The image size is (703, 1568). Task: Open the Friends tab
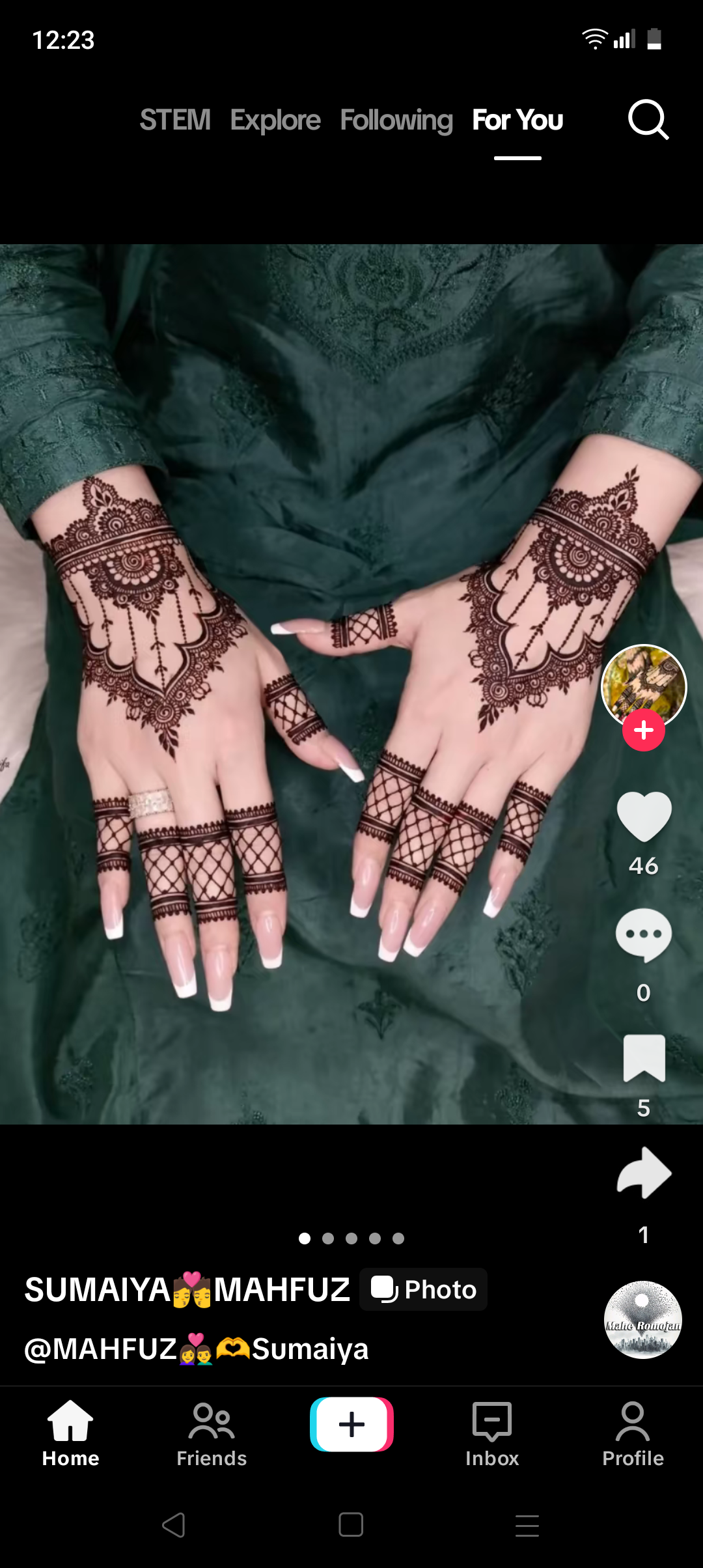click(212, 1435)
